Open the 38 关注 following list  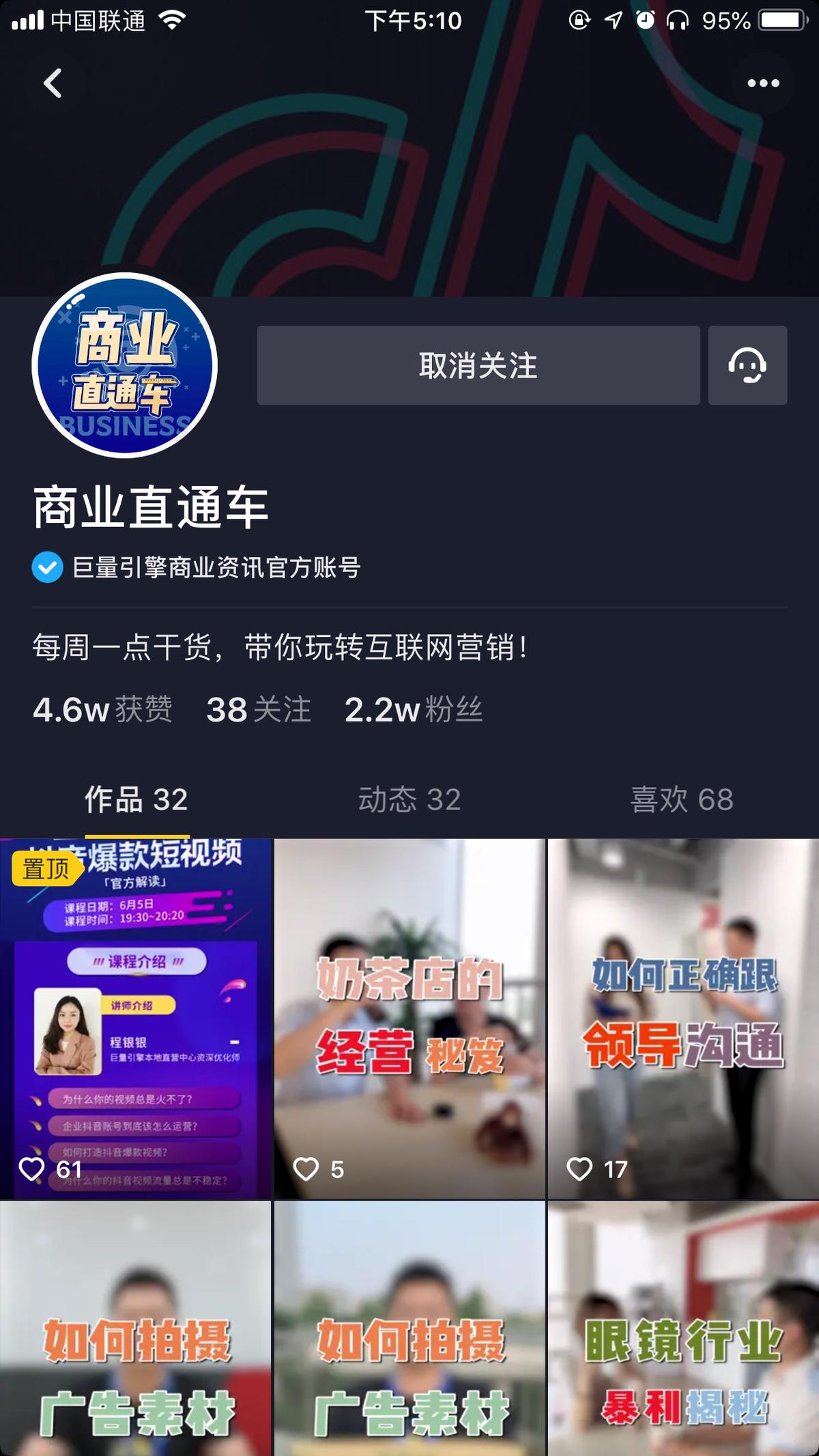tap(259, 710)
